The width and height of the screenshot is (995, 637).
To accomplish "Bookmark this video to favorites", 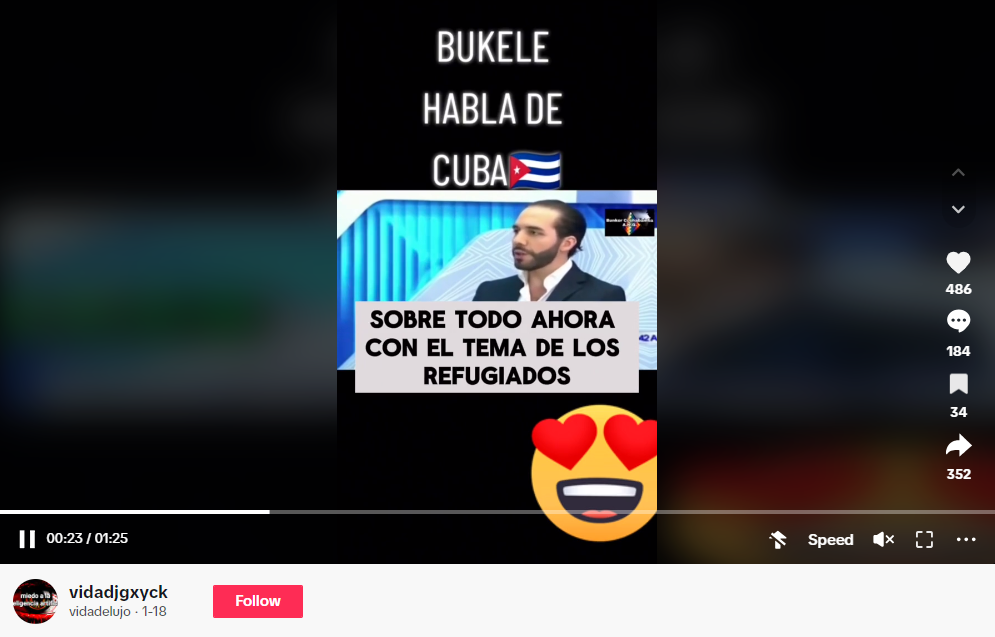I will click(958, 384).
